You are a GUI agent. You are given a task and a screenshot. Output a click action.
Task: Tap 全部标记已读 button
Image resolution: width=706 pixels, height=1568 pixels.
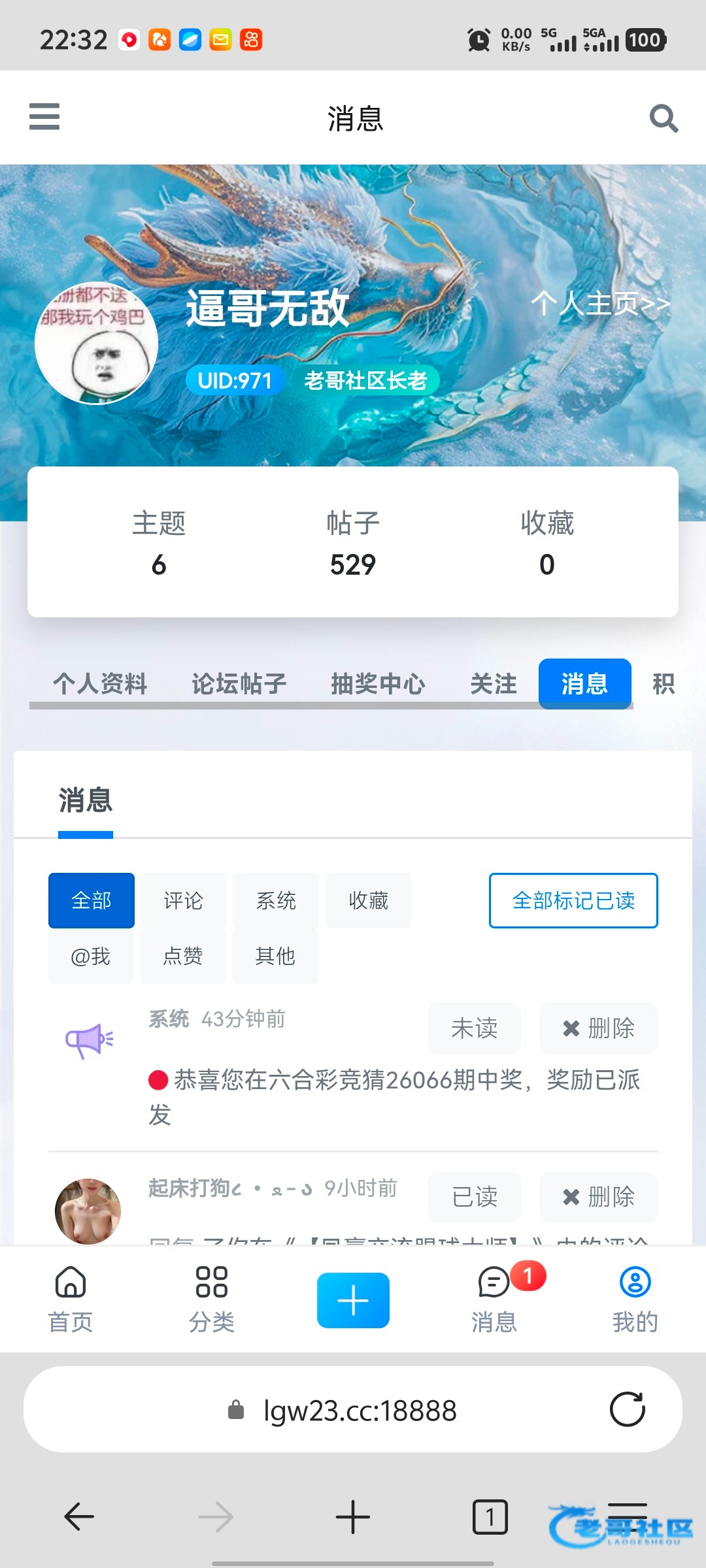(573, 900)
